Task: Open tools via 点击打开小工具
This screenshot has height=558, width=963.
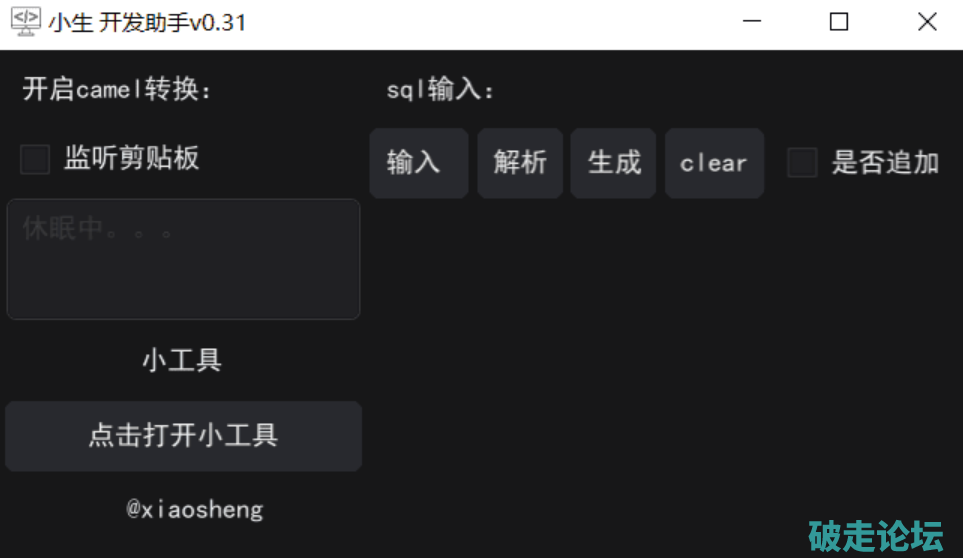Action: [x=183, y=436]
